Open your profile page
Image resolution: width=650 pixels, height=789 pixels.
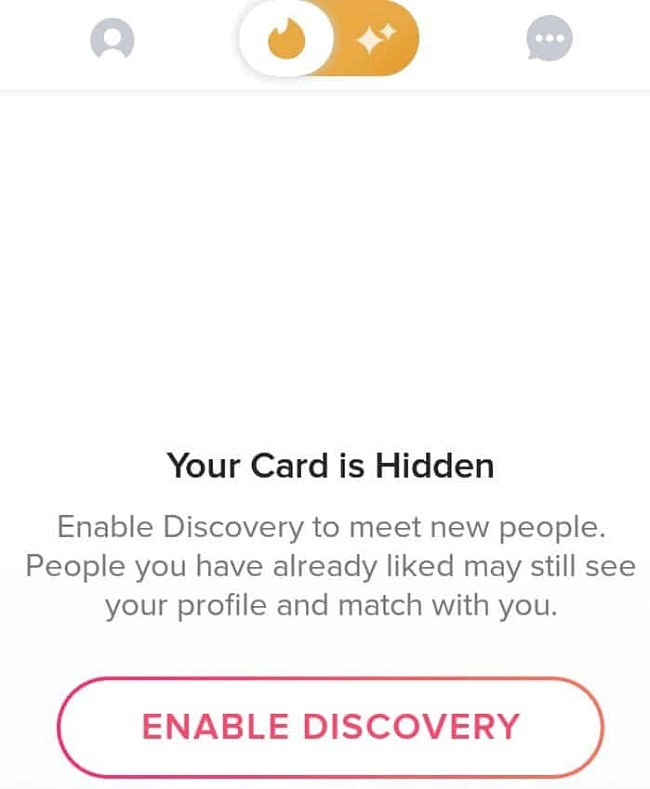click(112, 39)
